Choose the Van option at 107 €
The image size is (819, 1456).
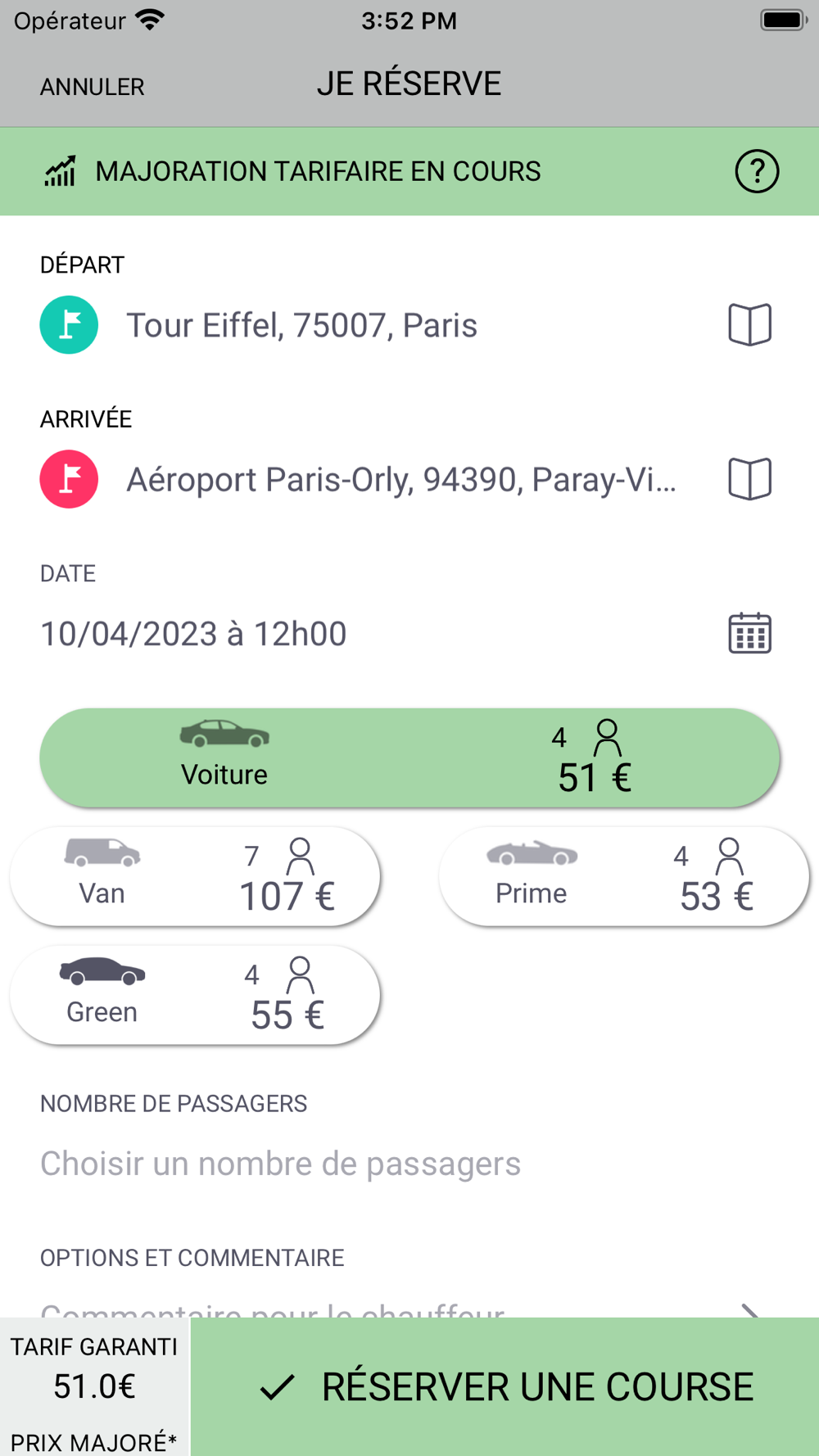(195, 876)
